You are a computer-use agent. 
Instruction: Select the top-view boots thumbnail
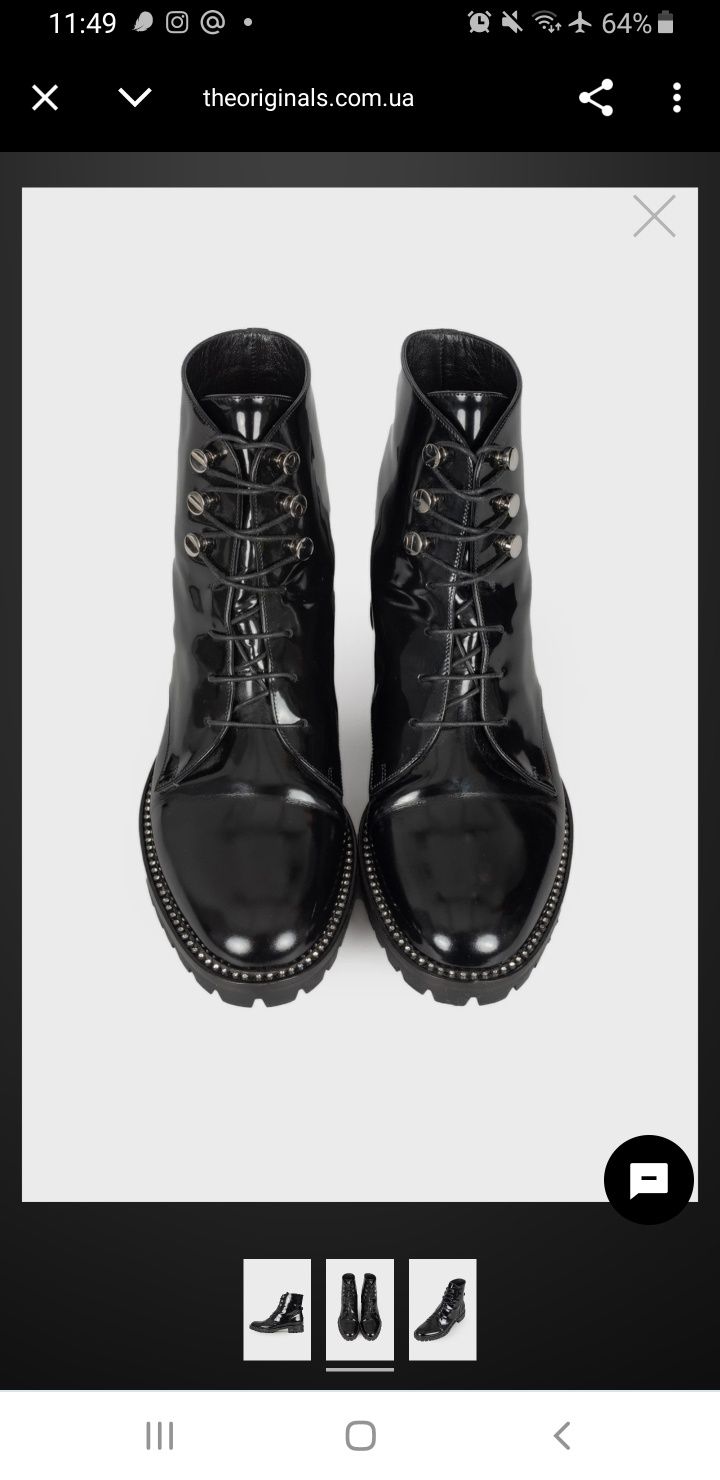[360, 1309]
